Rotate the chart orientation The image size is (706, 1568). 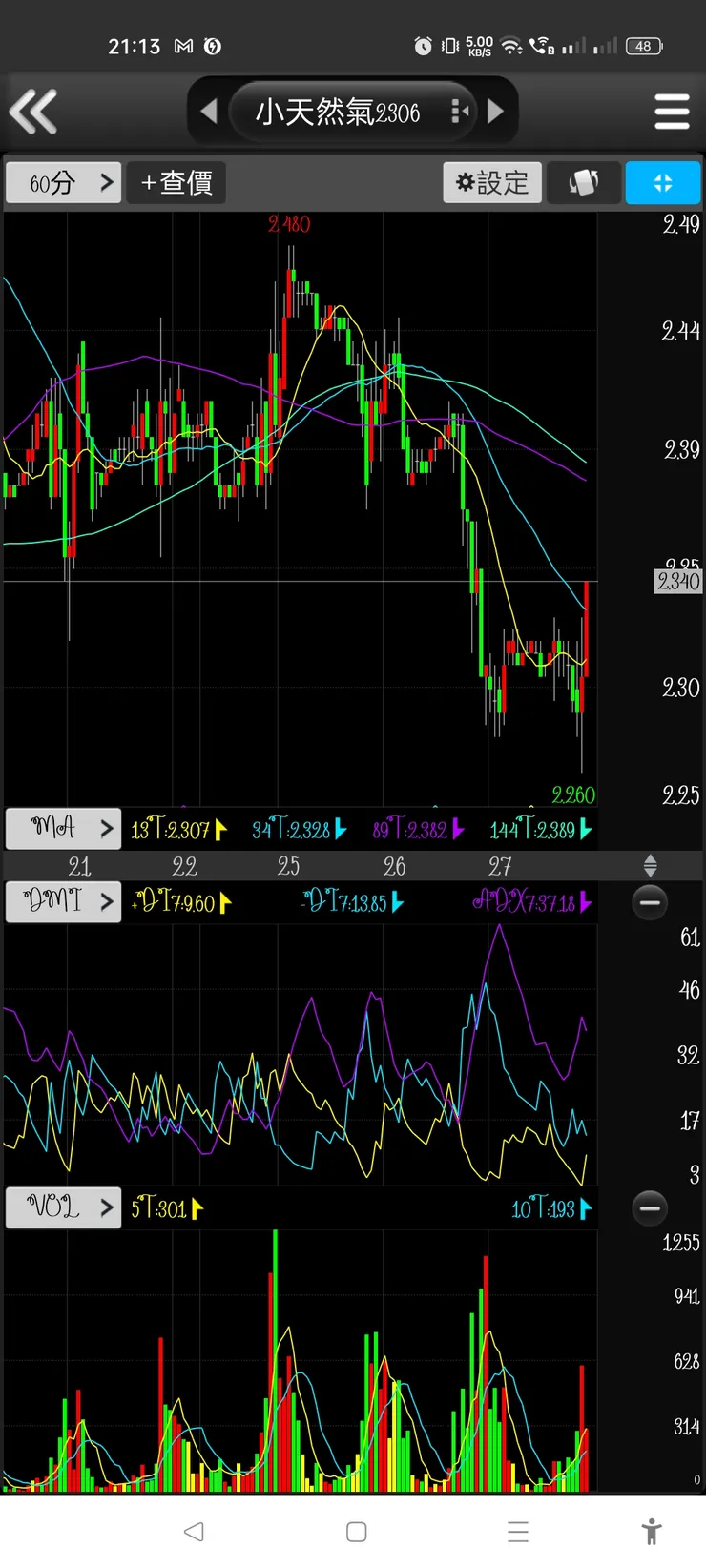pyautogui.click(x=584, y=182)
